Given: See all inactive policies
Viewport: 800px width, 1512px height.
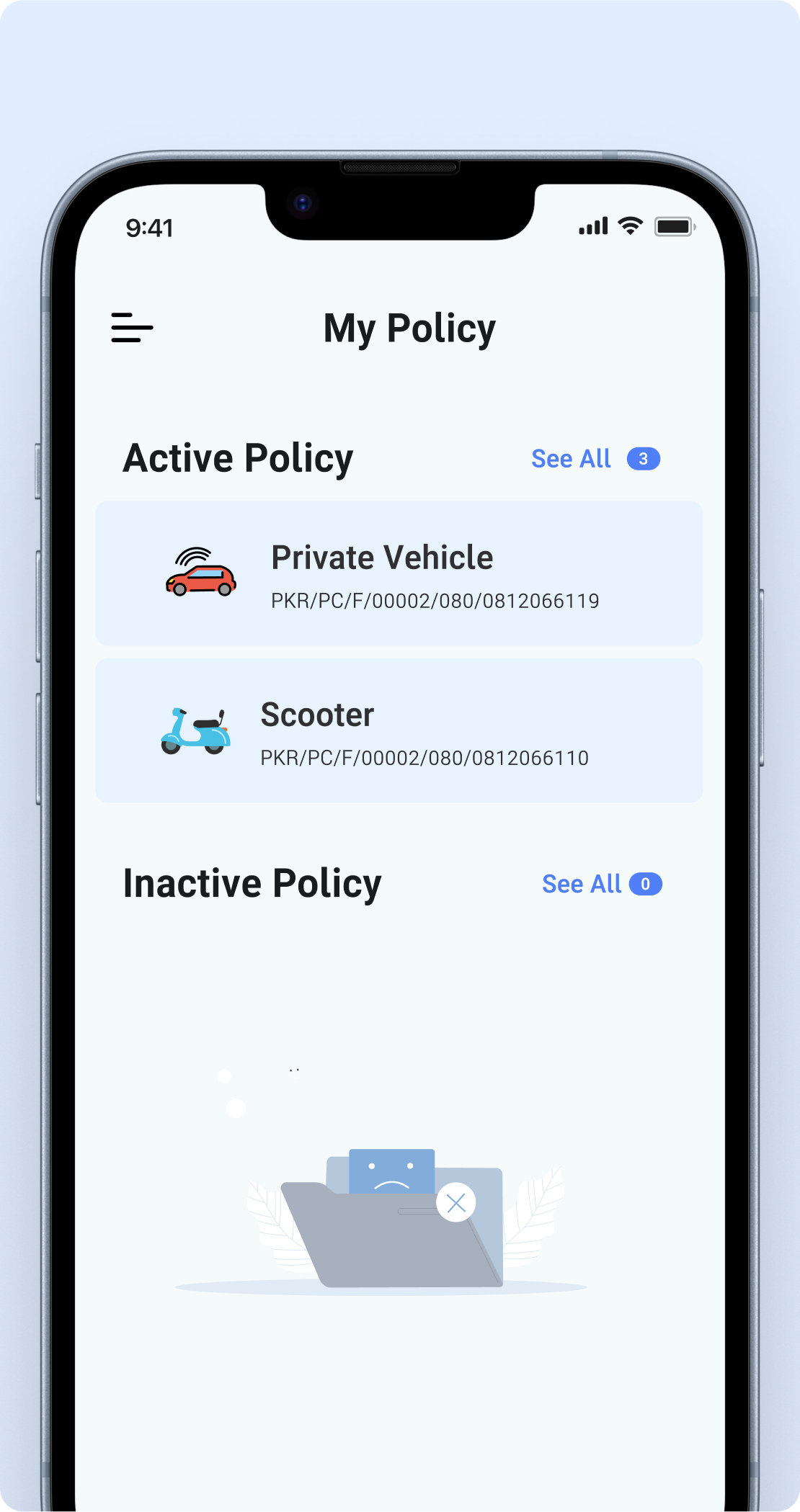Looking at the screenshot, I should pos(582,884).
